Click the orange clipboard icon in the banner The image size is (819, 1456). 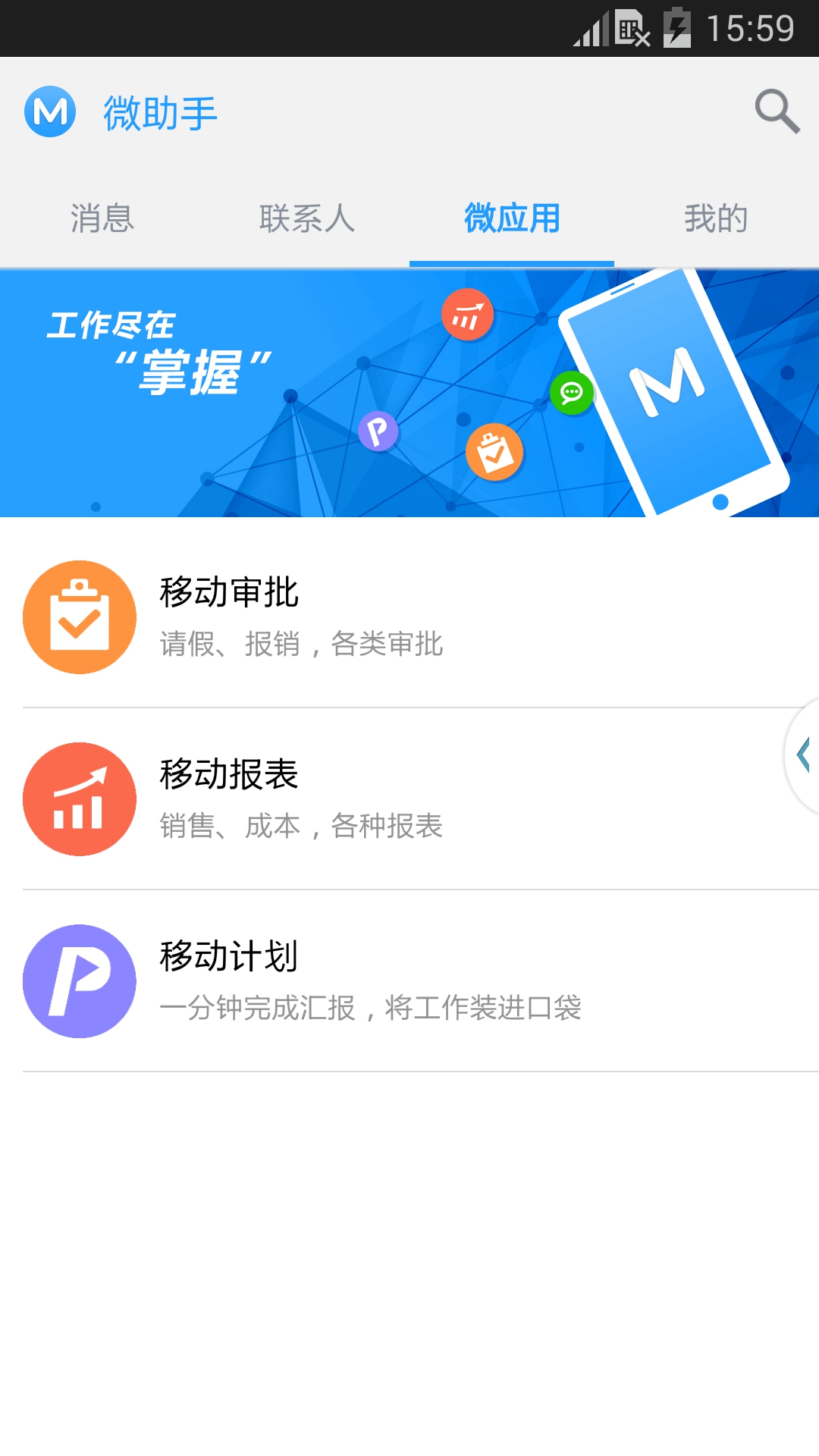click(496, 450)
